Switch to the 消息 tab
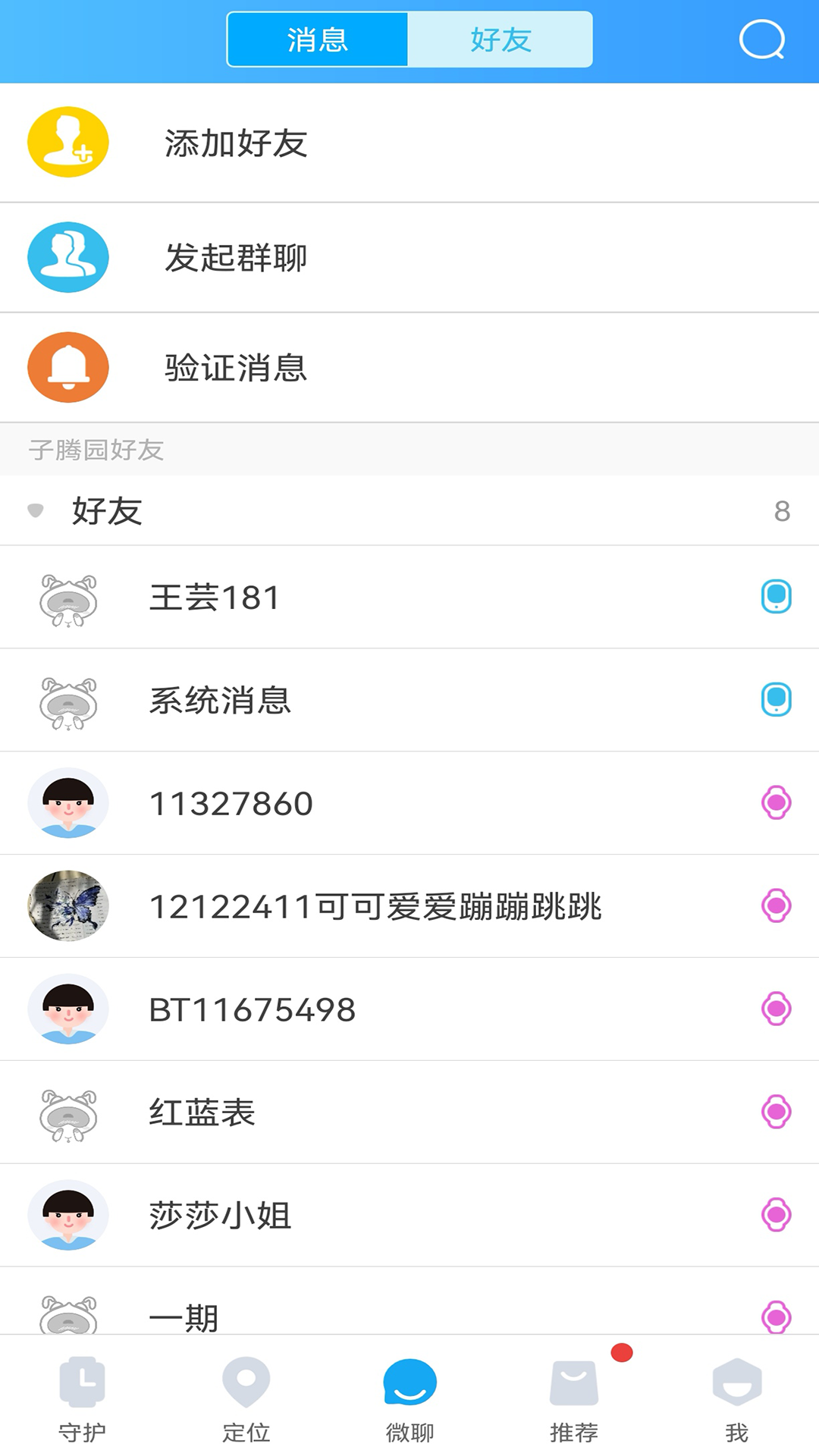 click(x=317, y=40)
